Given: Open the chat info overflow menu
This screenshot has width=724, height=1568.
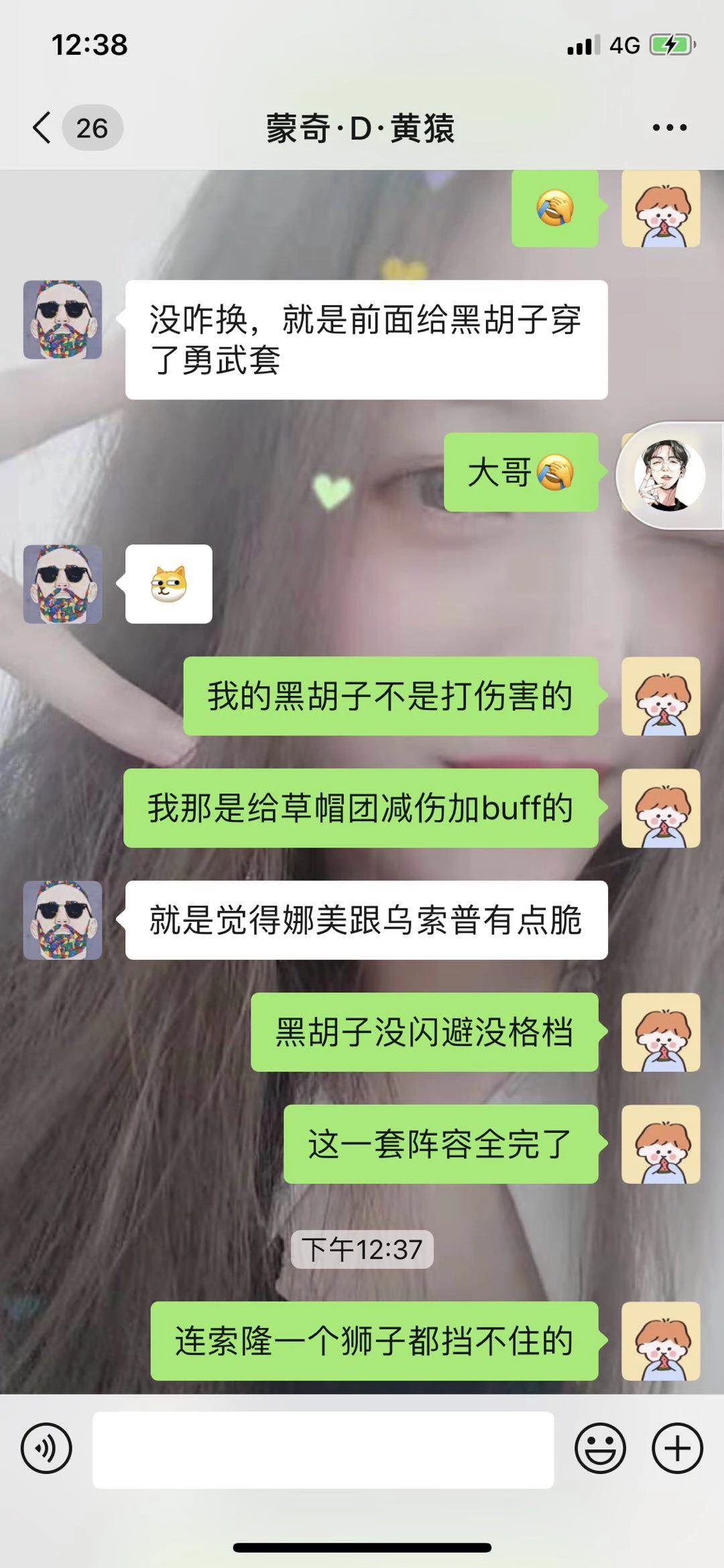Looking at the screenshot, I should point(669,127).
